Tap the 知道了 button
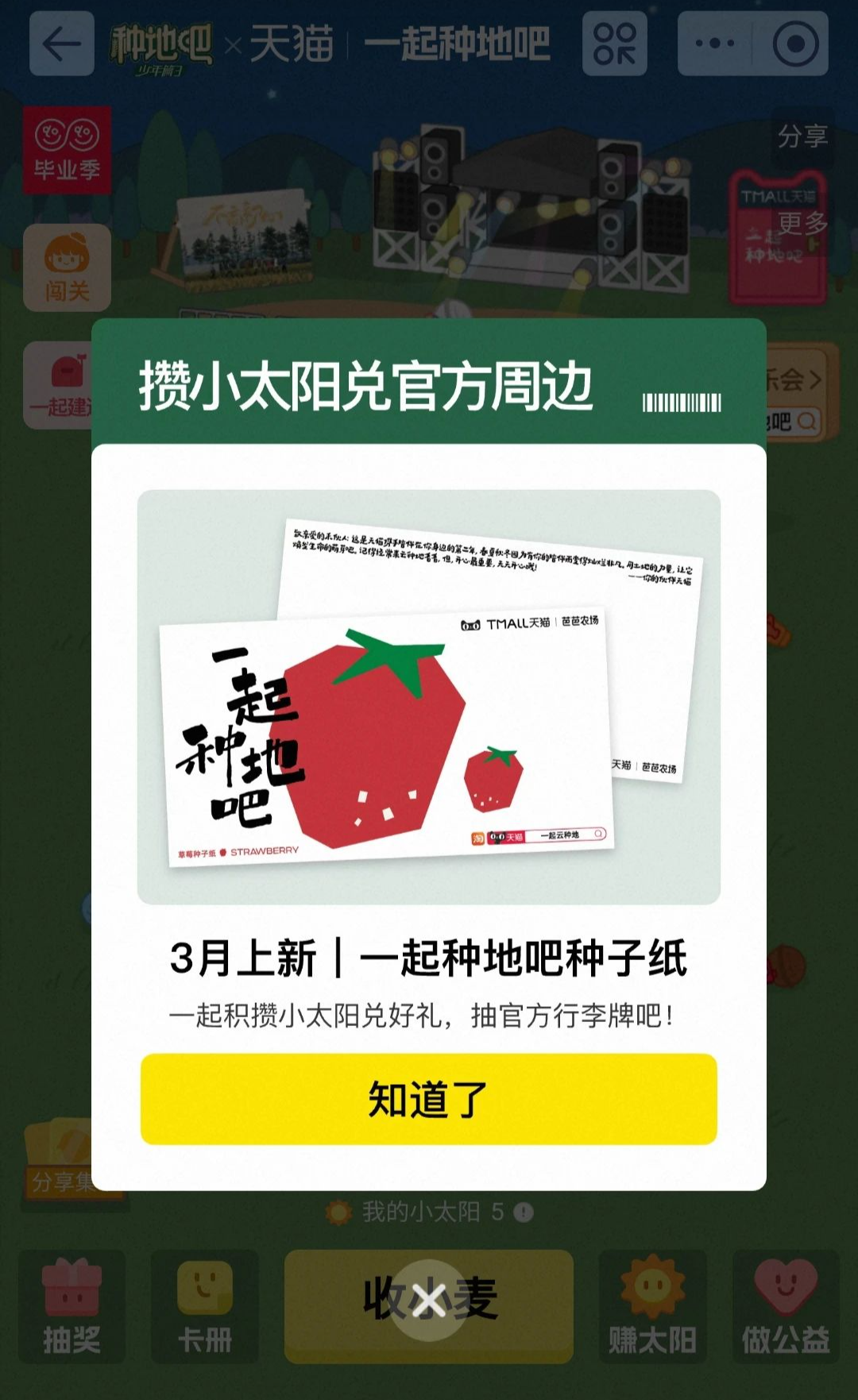 click(x=428, y=1099)
